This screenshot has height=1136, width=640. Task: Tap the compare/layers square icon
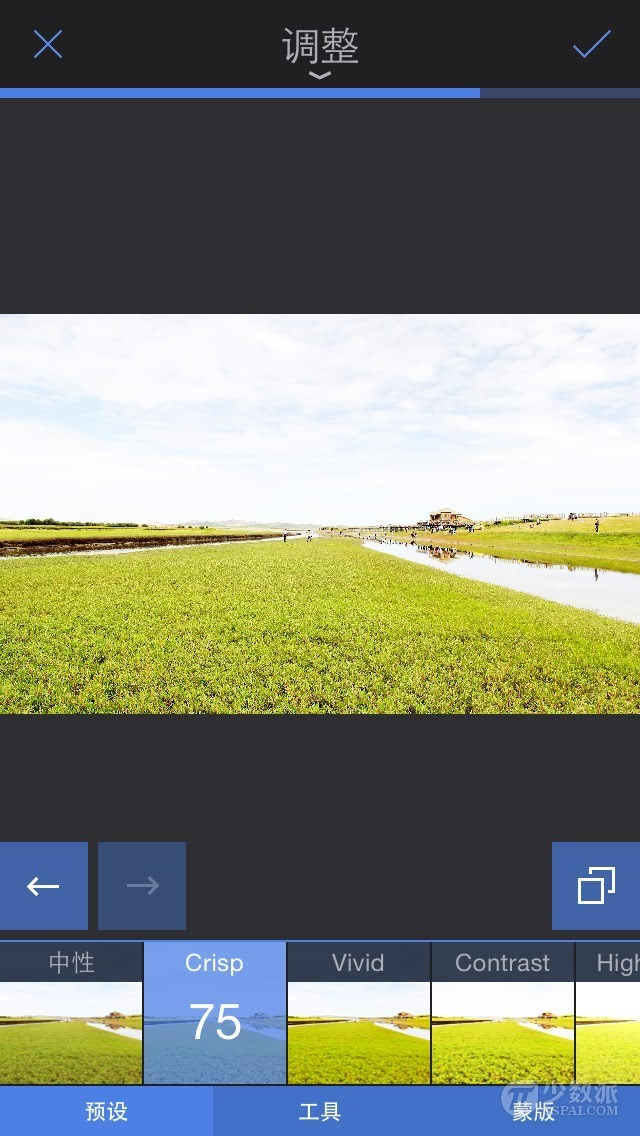(x=596, y=885)
